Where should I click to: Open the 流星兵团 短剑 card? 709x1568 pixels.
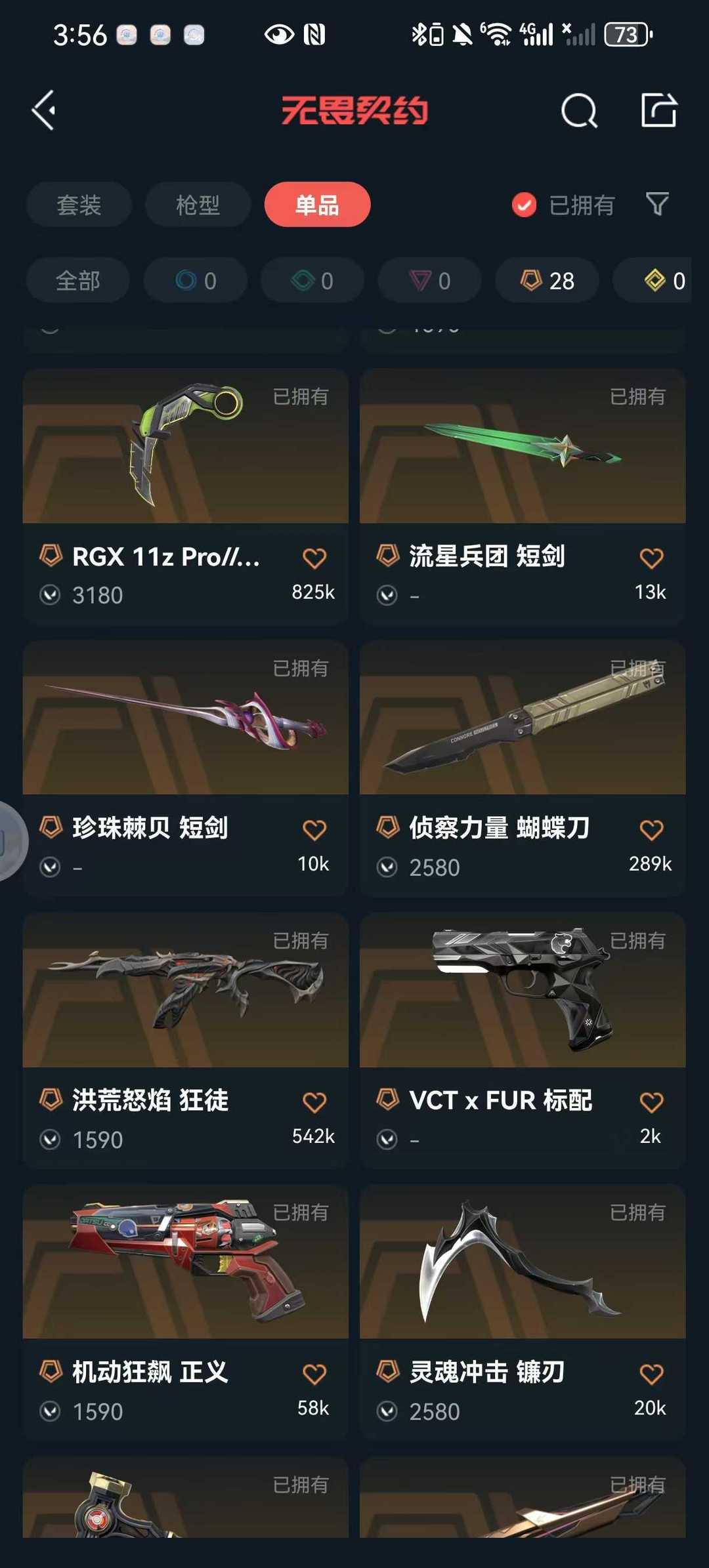coord(523,497)
